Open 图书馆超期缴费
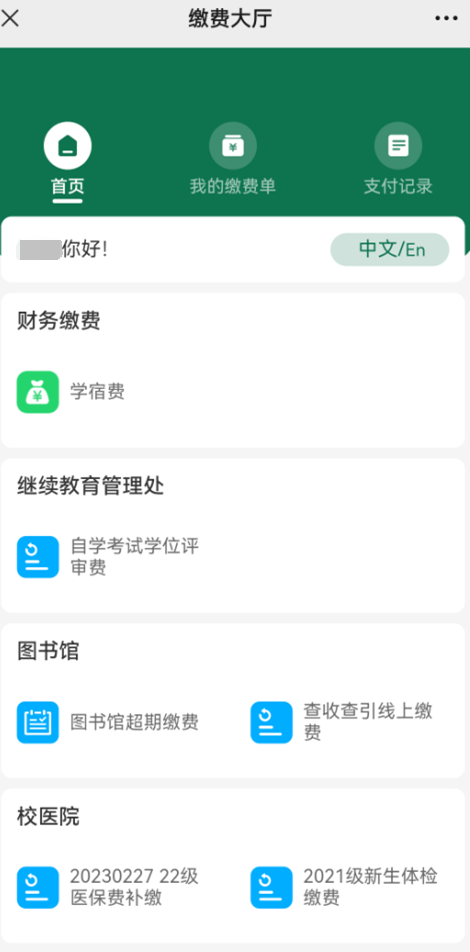Screen dimensions: 470x952 click(x=108, y=722)
